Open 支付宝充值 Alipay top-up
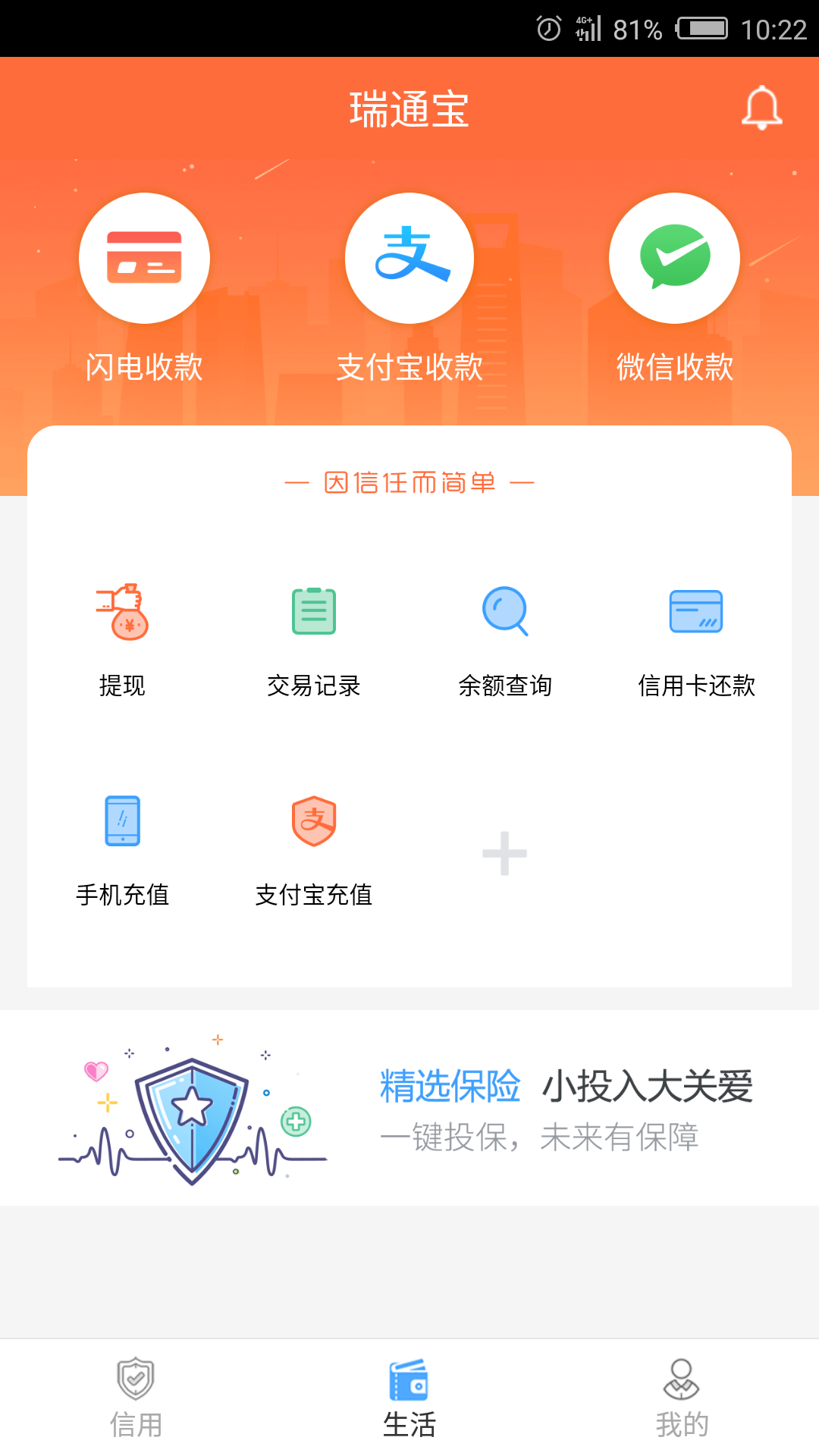The height and width of the screenshot is (1456, 819). coord(314,851)
